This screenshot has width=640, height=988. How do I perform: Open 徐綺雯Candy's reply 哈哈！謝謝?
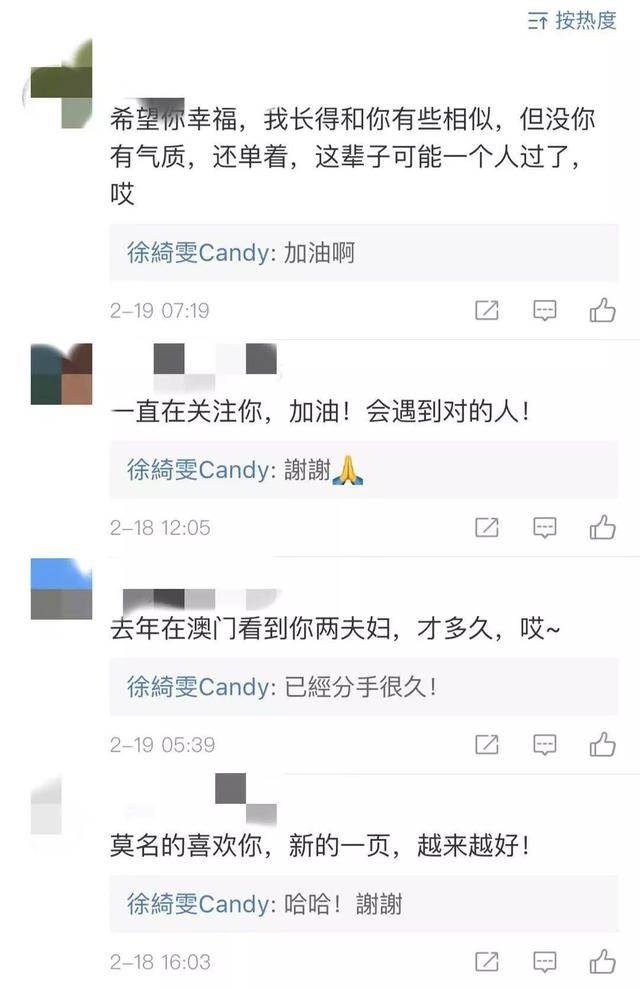click(x=264, y=904)
